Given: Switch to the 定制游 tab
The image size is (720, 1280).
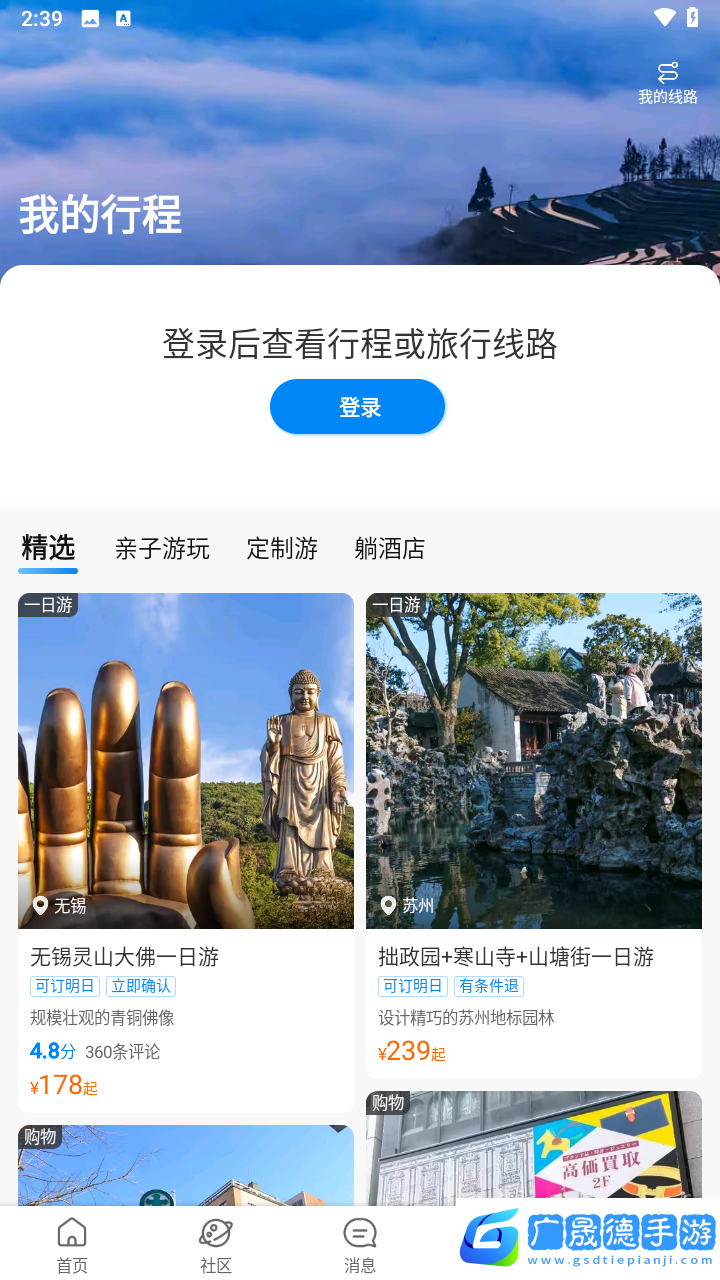Looking at the screenshot, I should click(282, 549).
